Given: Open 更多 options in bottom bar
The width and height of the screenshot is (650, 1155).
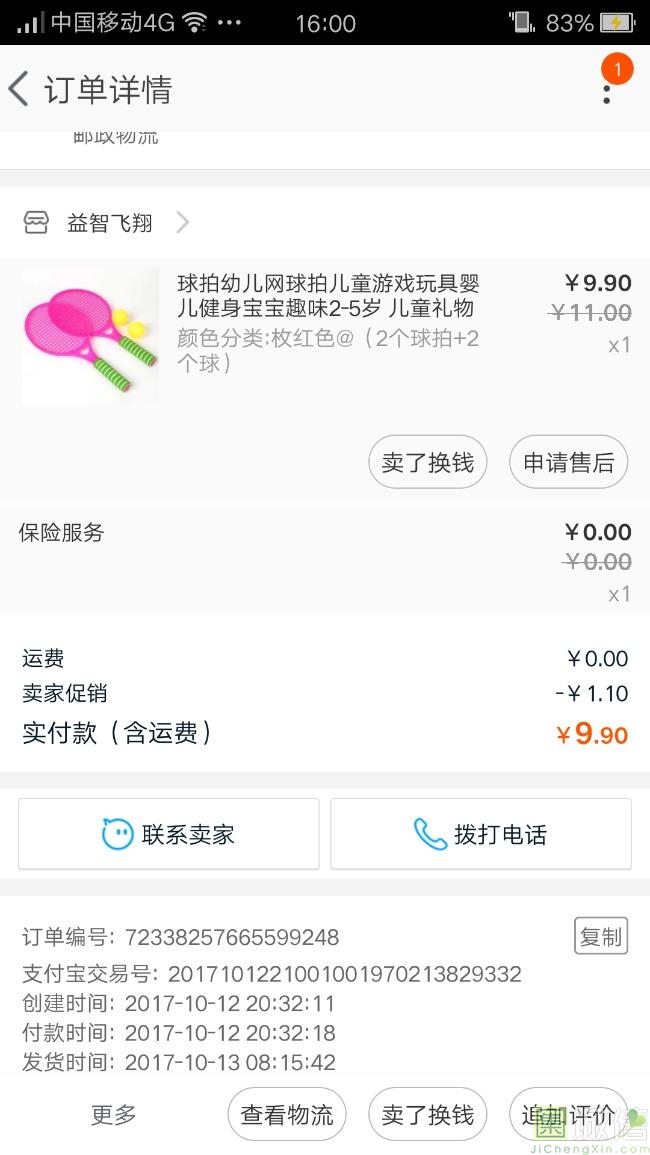Looking at the screenshot, I should [x=114, y=1114].
